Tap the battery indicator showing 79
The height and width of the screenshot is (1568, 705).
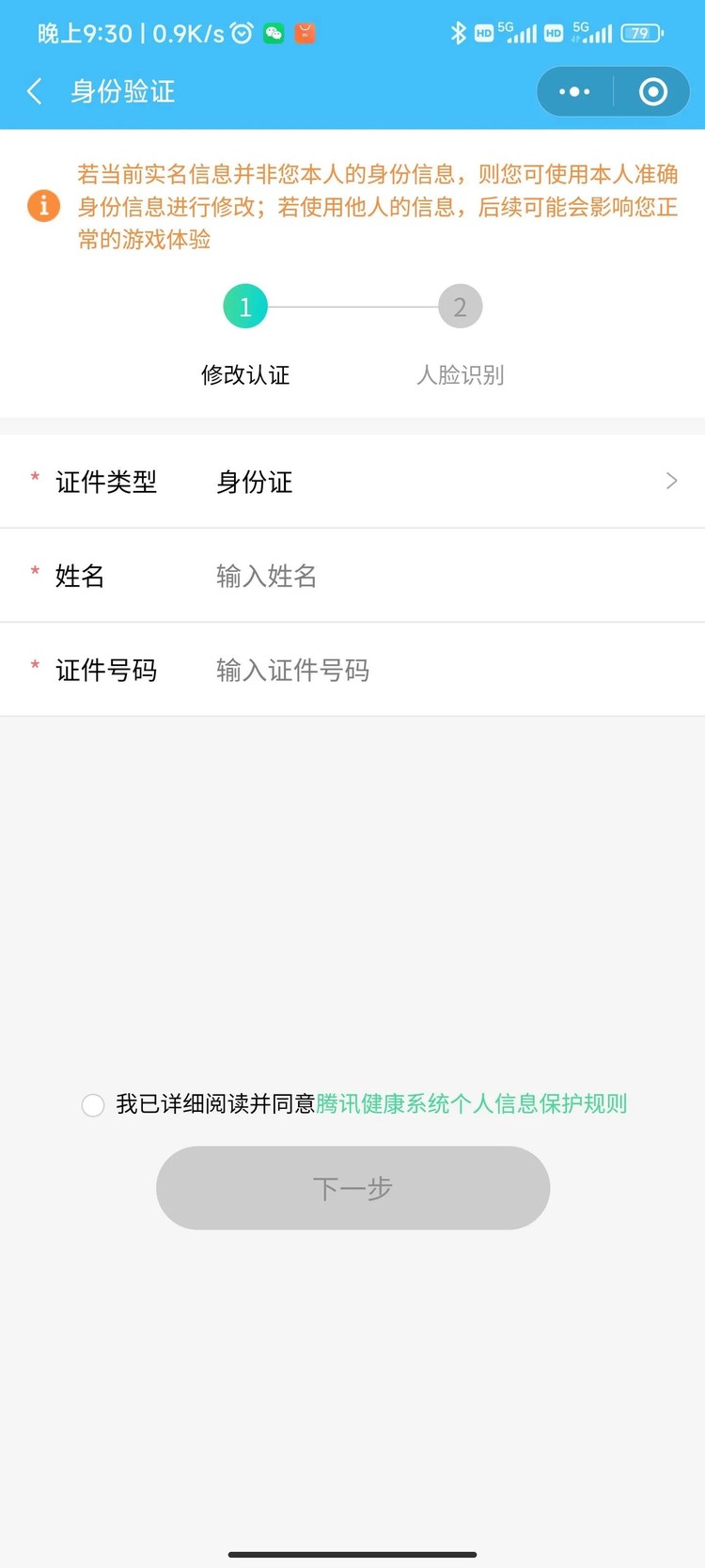(x=642, y=33)
